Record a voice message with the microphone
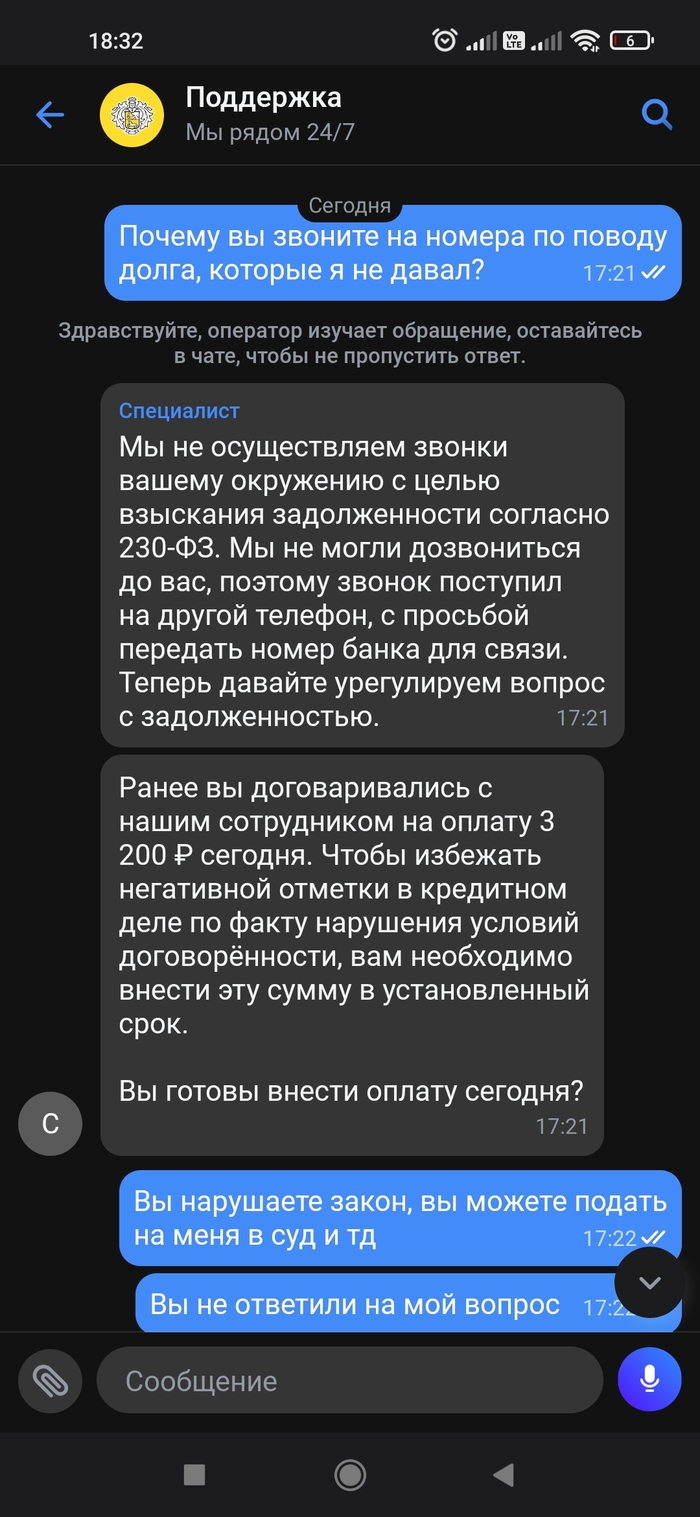This screenshot has height=1517, width=700. pyautogui.click(x=649, y=1381)
